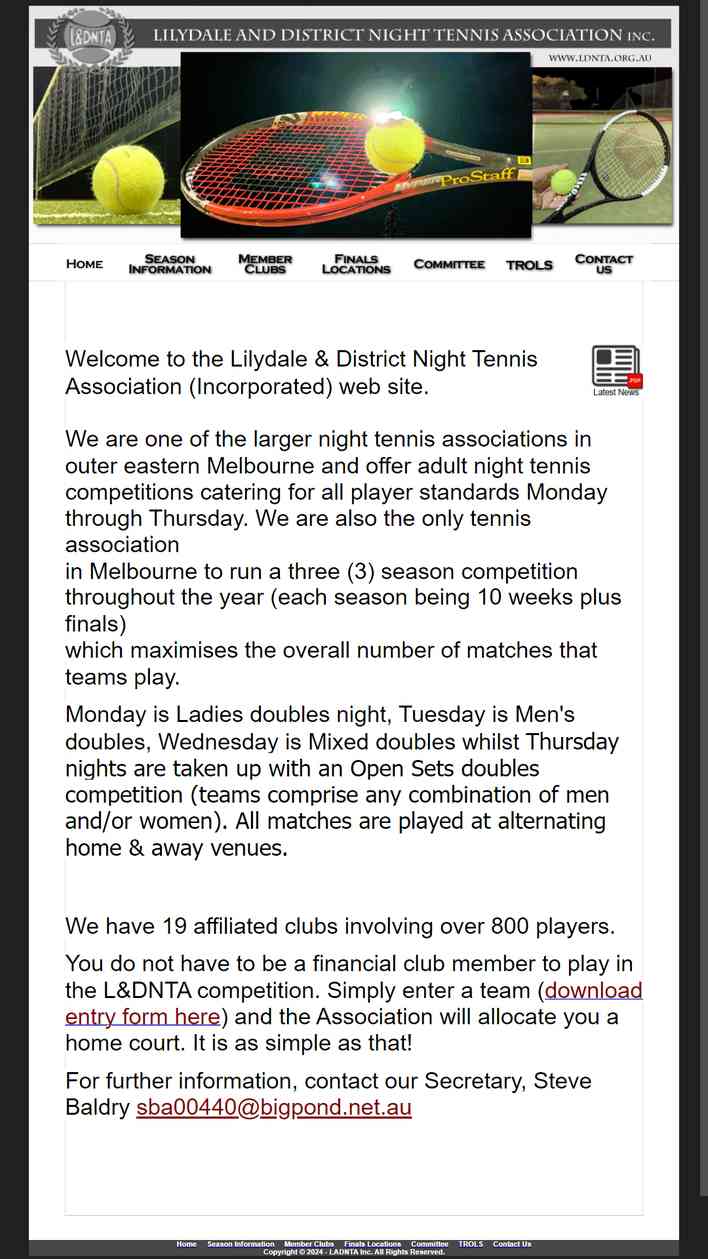
Task: Tap the sba00440@bigpond.net.au email link
Action: 274,1107
